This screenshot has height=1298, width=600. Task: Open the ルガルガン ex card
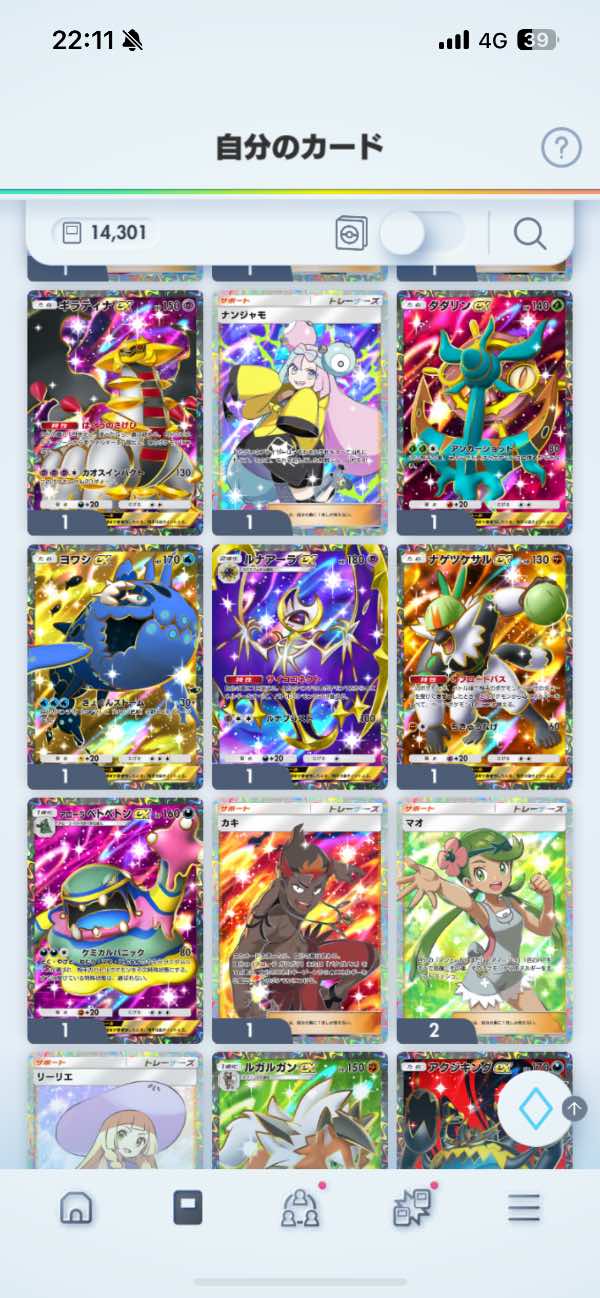pyautogui.click(x=300, y=1111)
